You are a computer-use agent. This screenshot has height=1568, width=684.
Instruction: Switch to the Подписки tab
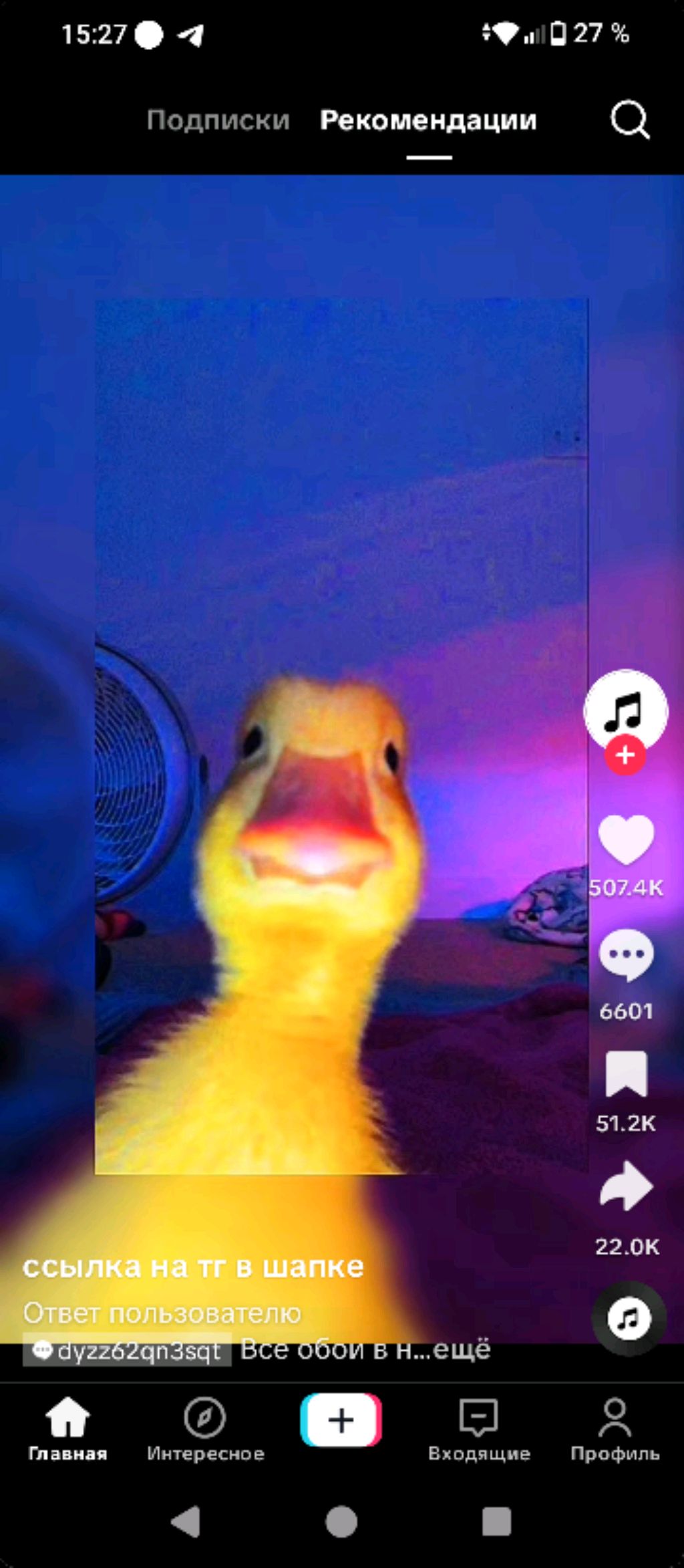(x=218, y=120)
